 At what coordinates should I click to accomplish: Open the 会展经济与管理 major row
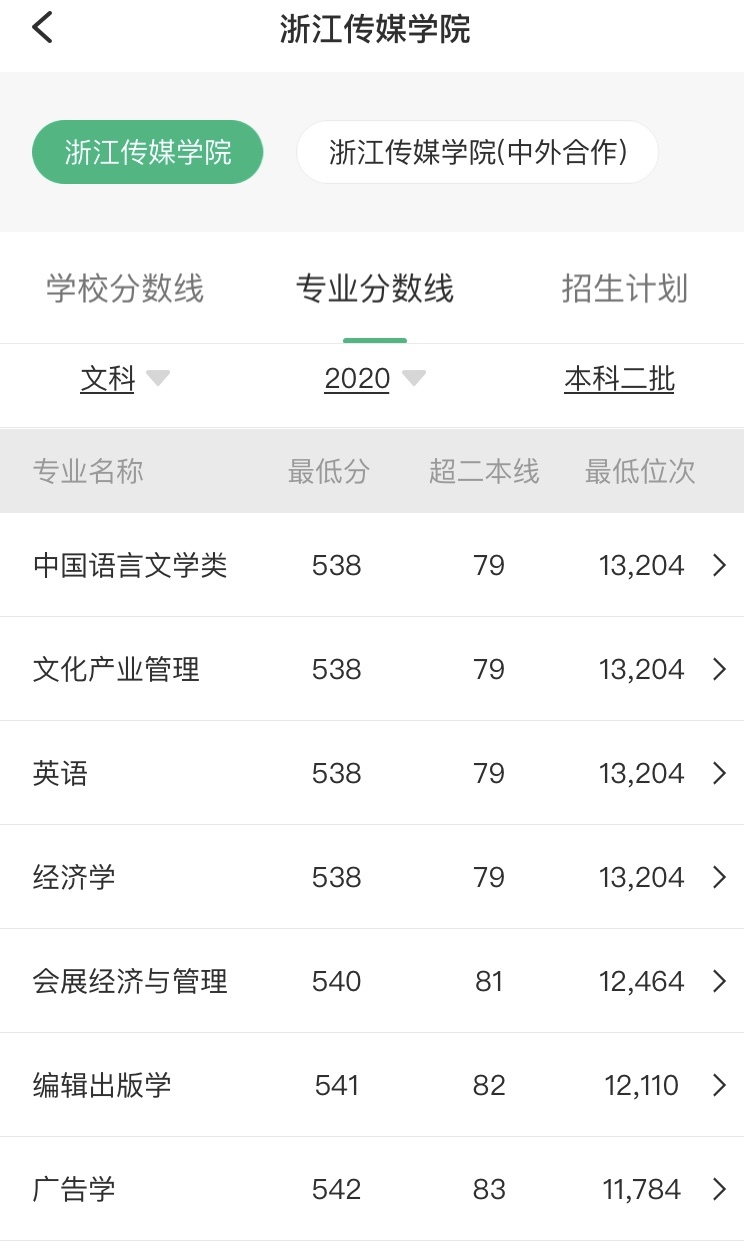pos(372,981)
